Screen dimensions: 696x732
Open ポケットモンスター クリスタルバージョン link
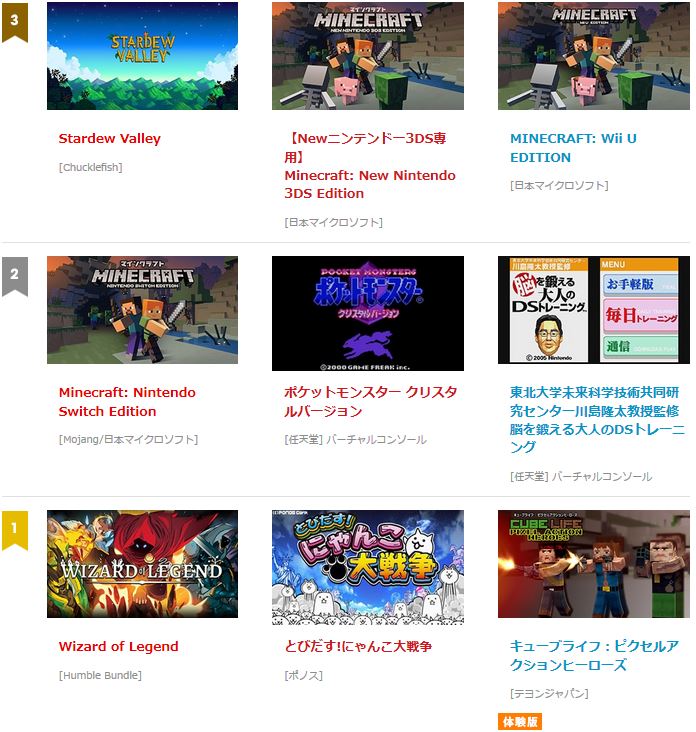tap(370, 401)
